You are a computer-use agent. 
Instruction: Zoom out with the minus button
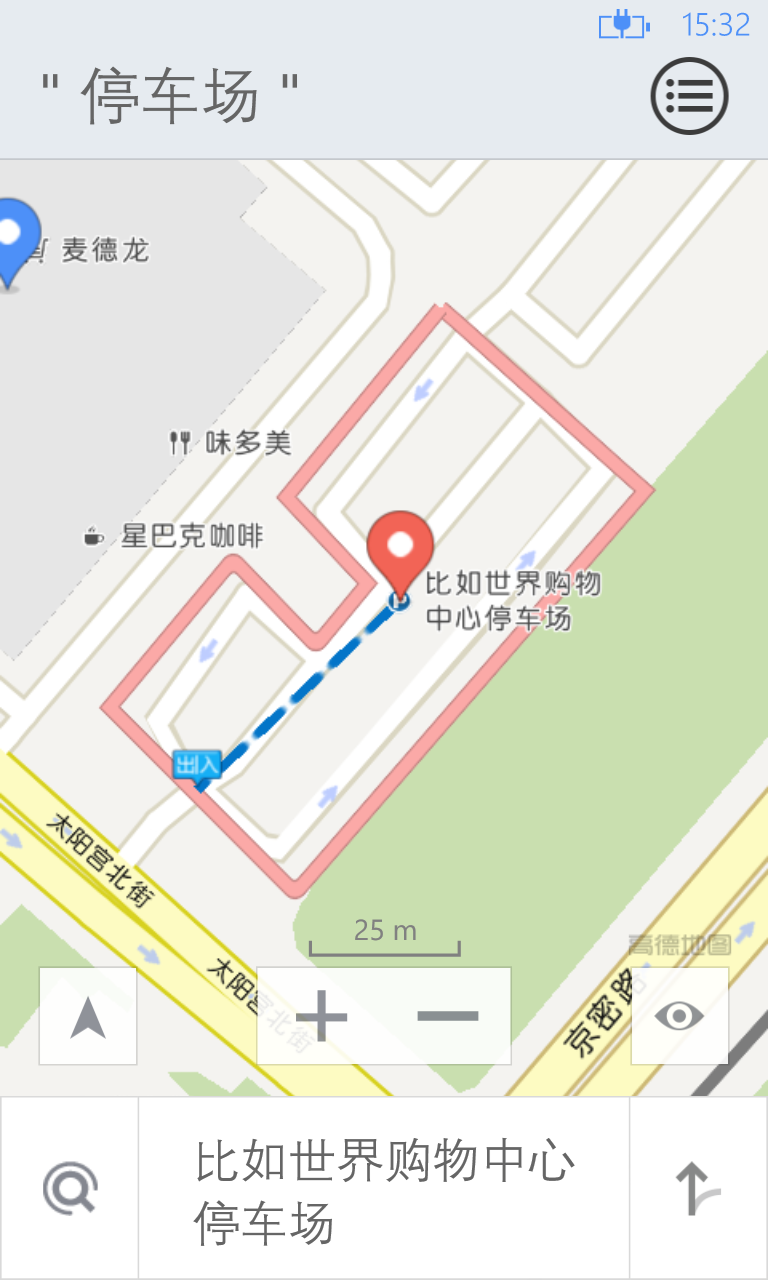(x=448, y=1016)
